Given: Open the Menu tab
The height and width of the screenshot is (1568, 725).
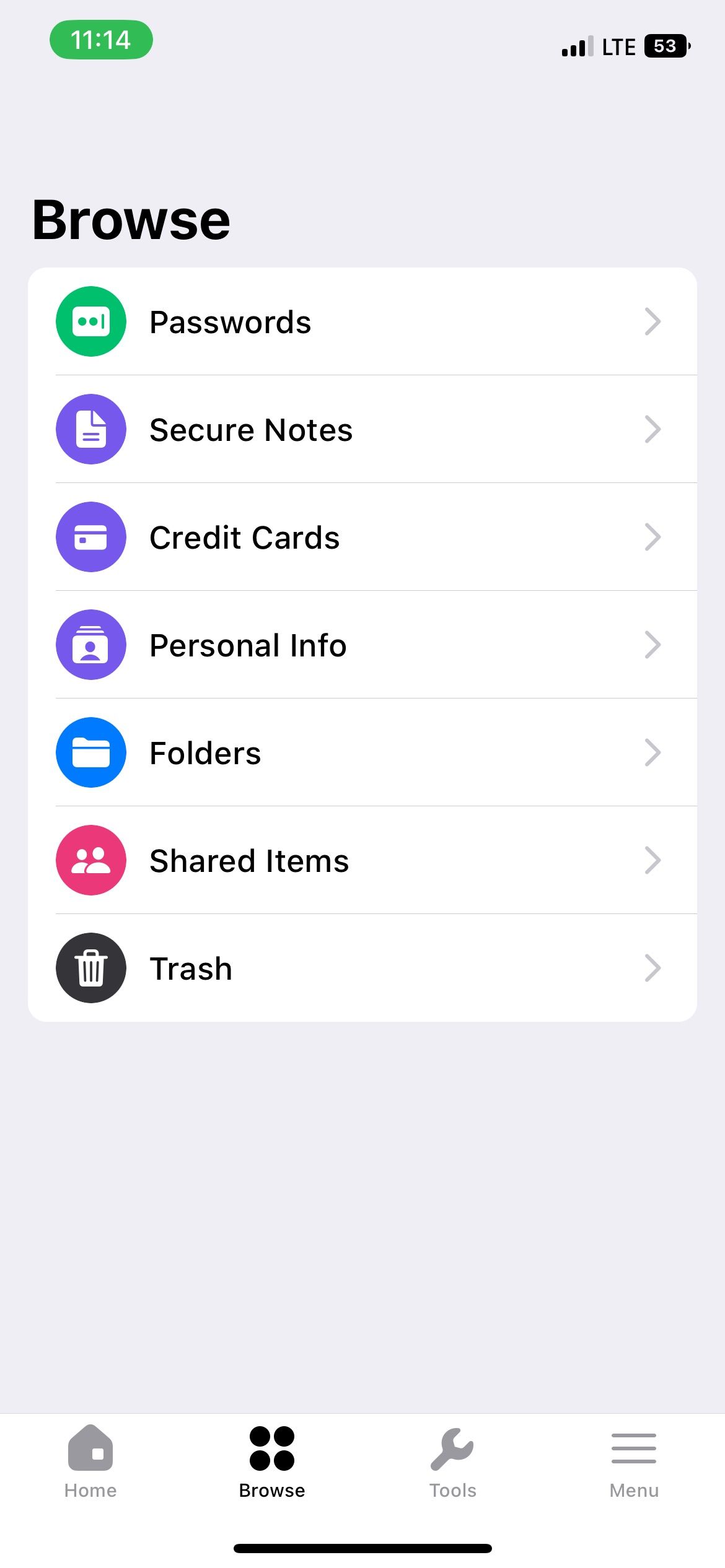Looking at the screenshot, I should 634,1462.
